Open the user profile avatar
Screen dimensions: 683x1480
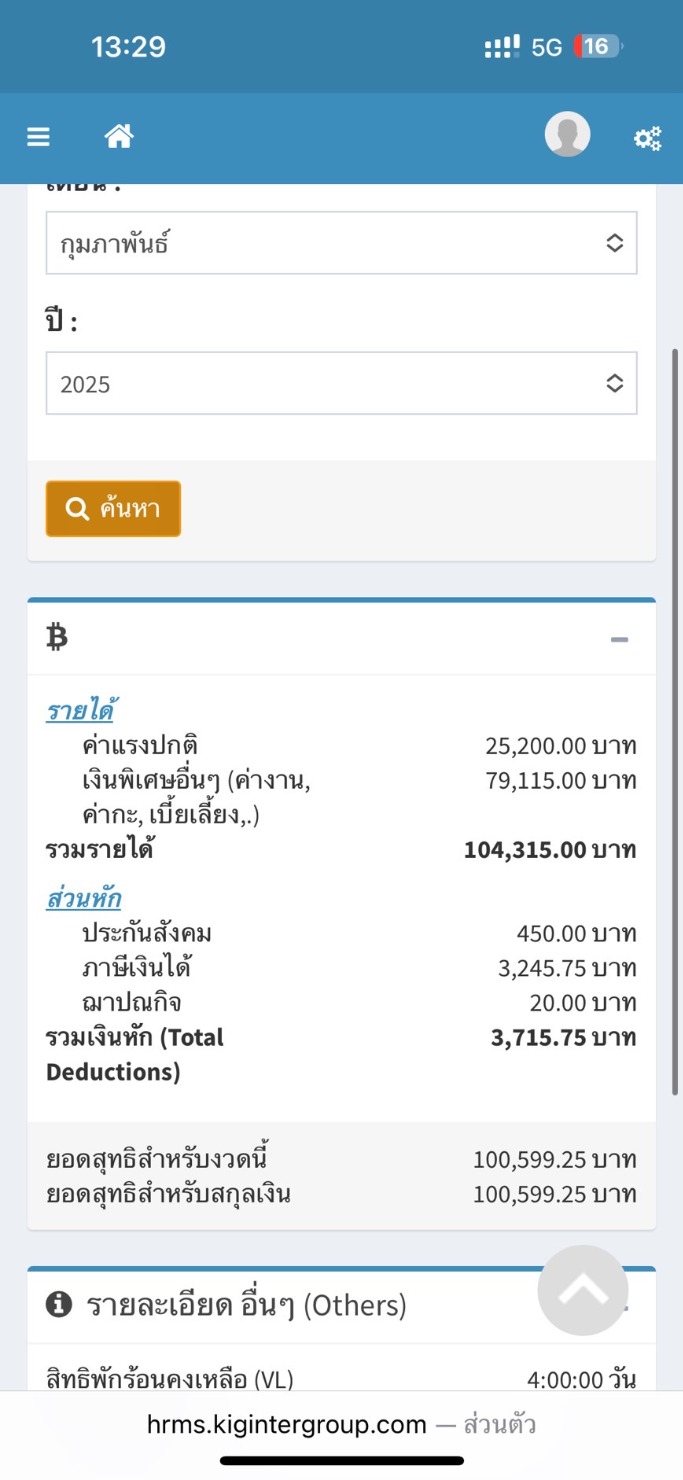click(567, 134)
